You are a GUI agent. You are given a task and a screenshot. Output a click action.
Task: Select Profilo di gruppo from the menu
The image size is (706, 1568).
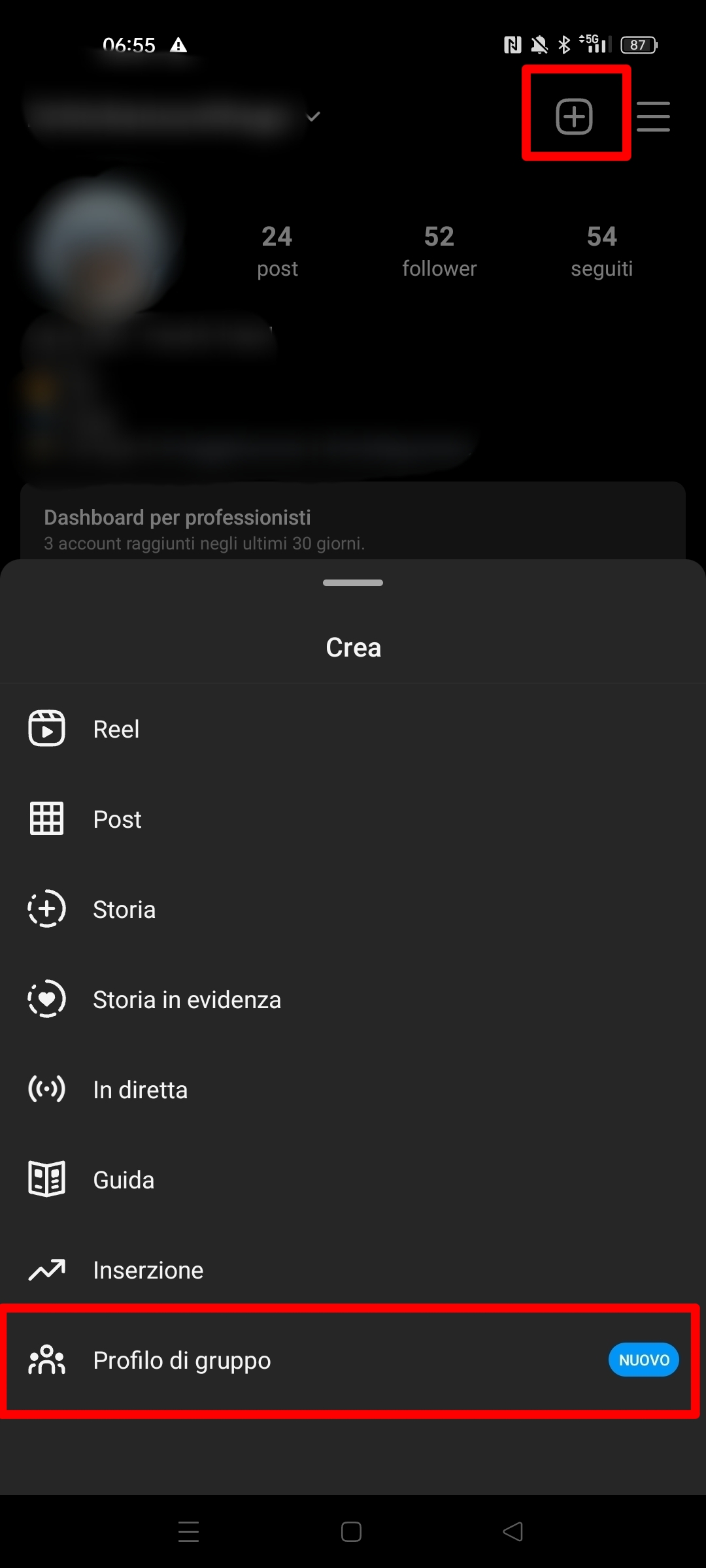[x=182, y=1360]
